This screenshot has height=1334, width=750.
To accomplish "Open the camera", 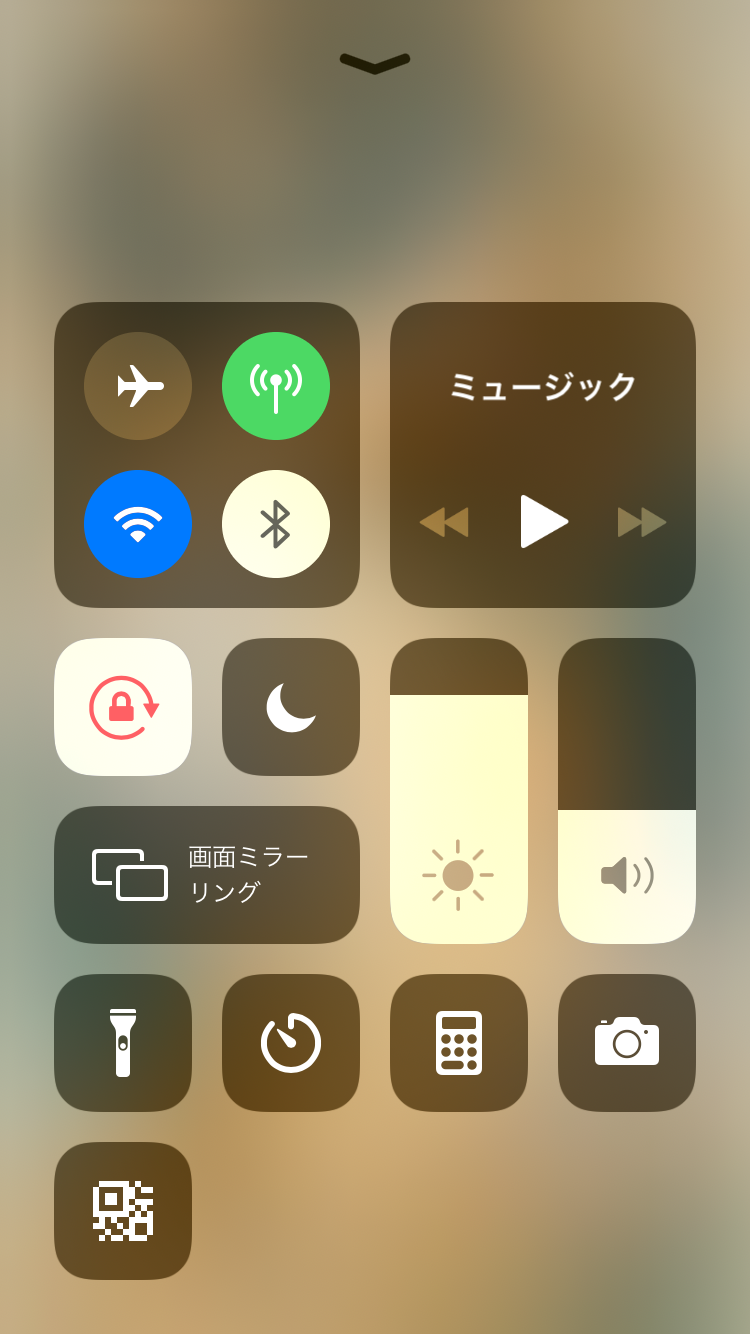I will (627, 1043).
